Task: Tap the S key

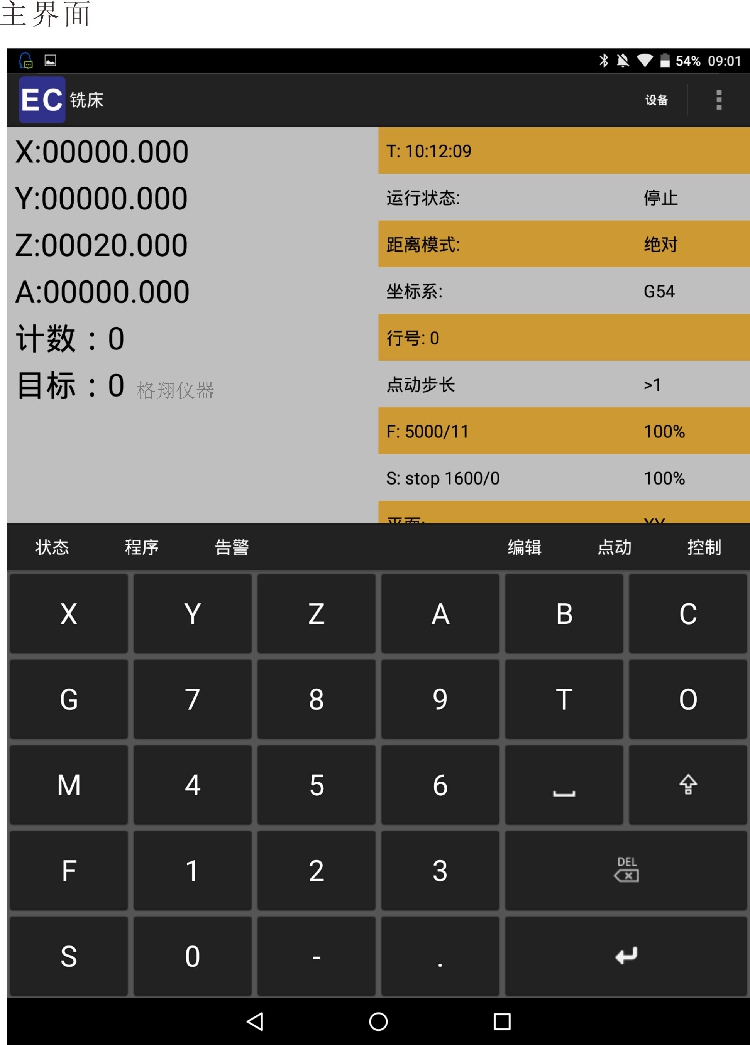Action: tap(68, 956)
